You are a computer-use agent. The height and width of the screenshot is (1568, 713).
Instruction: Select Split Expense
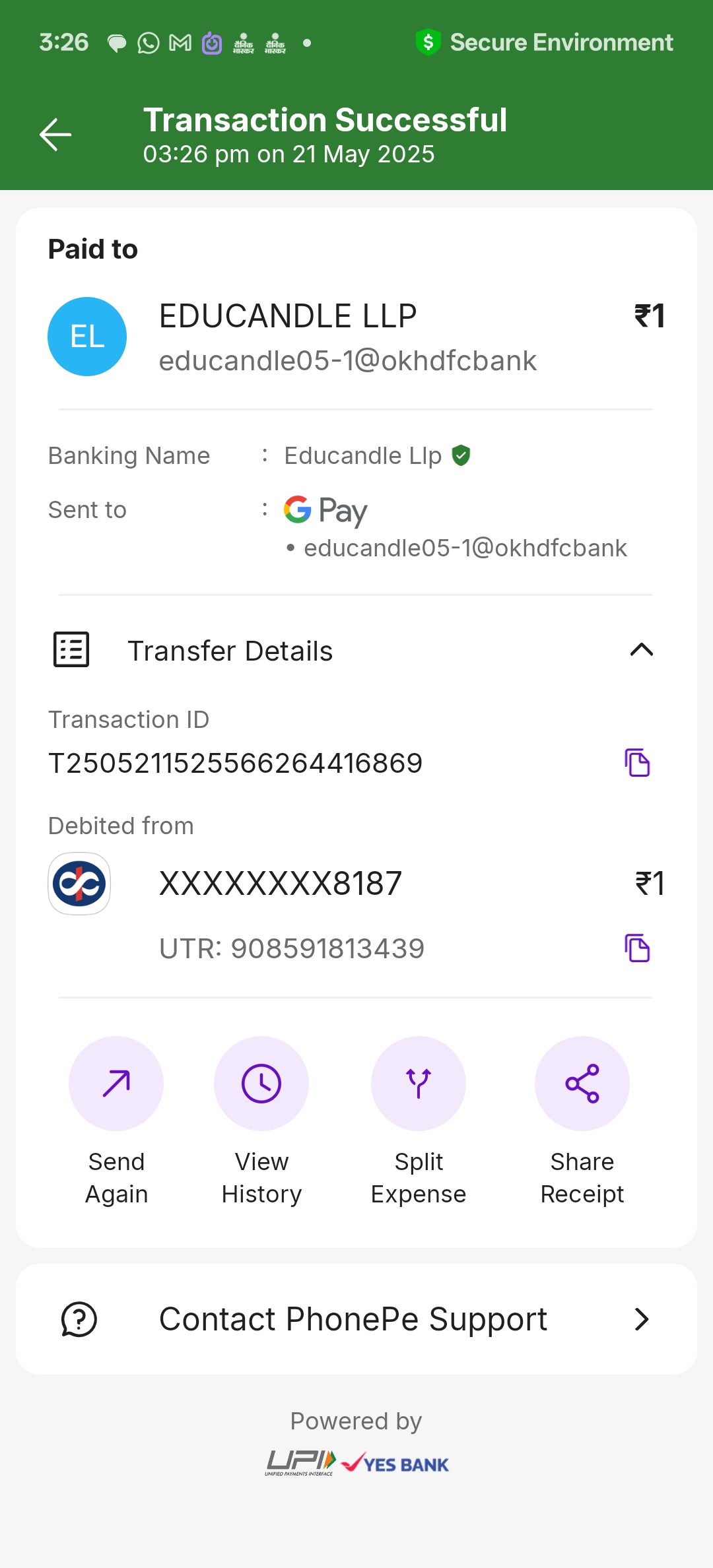coord(419,1084)
